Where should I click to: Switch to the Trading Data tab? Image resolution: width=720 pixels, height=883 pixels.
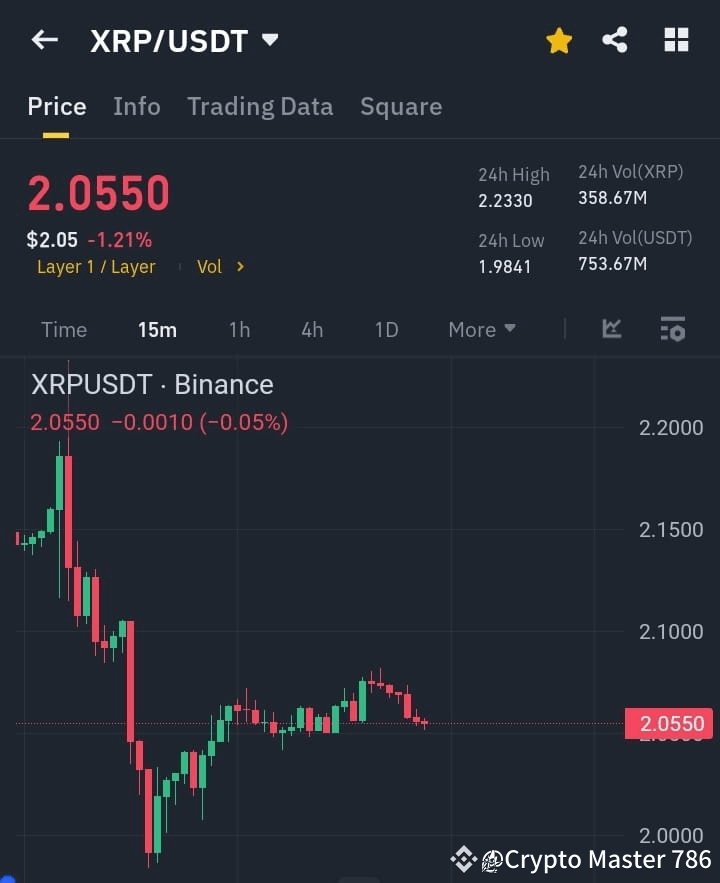click(x=260, y=106)
